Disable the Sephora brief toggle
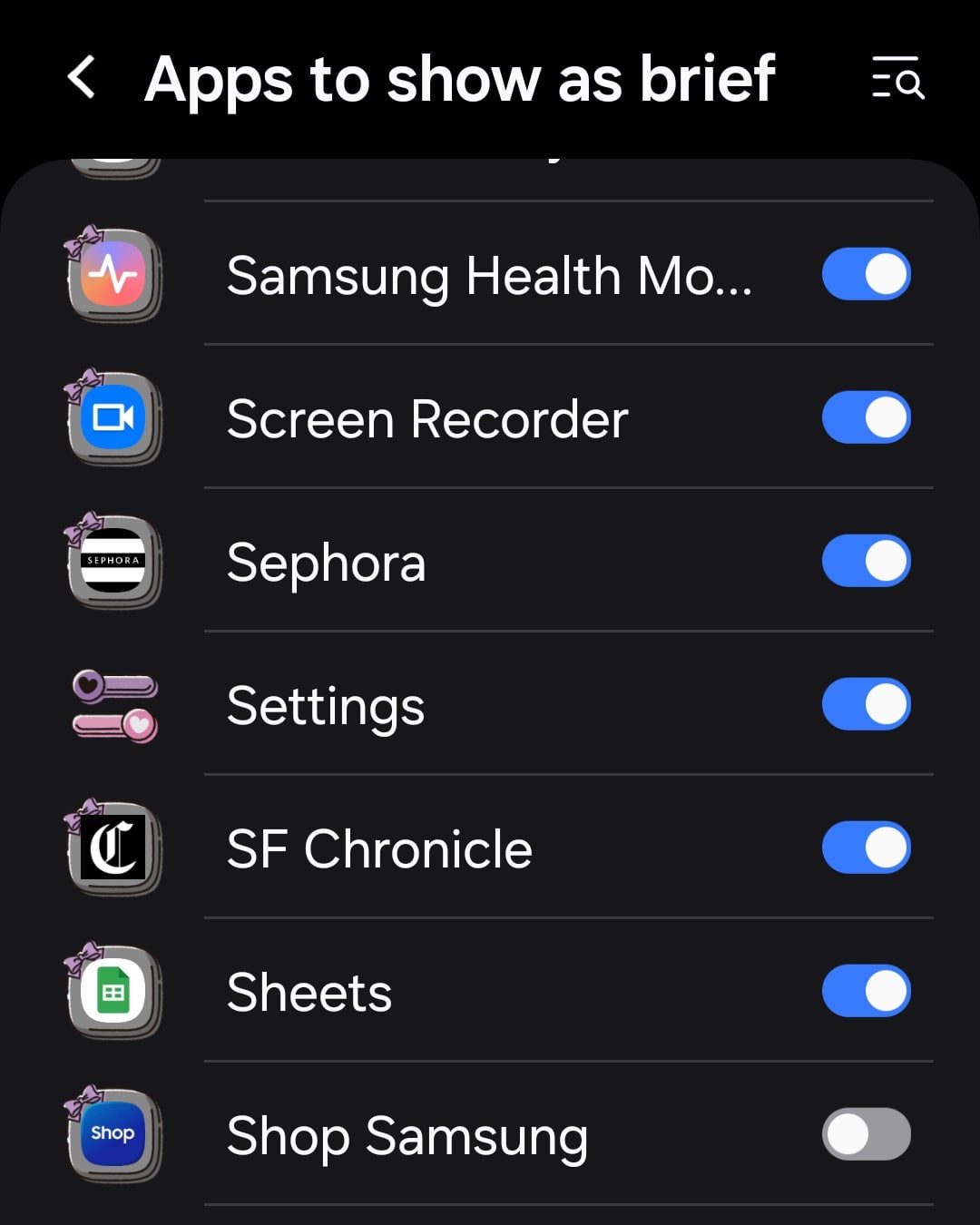980x1225 pixels. click(866, 562)
